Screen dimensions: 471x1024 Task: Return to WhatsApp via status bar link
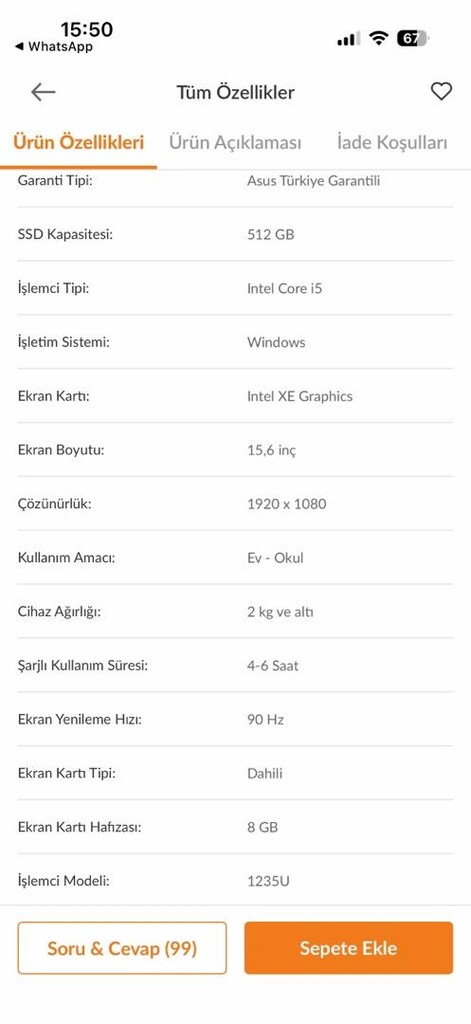54,47
